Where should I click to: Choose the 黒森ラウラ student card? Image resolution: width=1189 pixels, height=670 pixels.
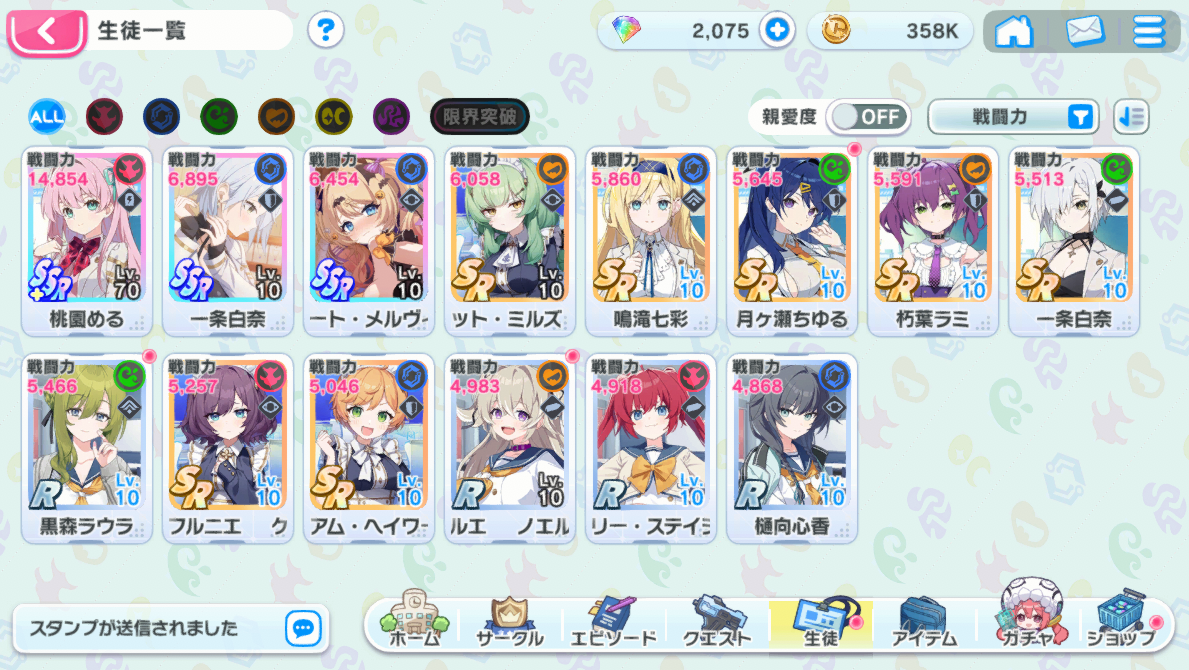click(87, 447)
